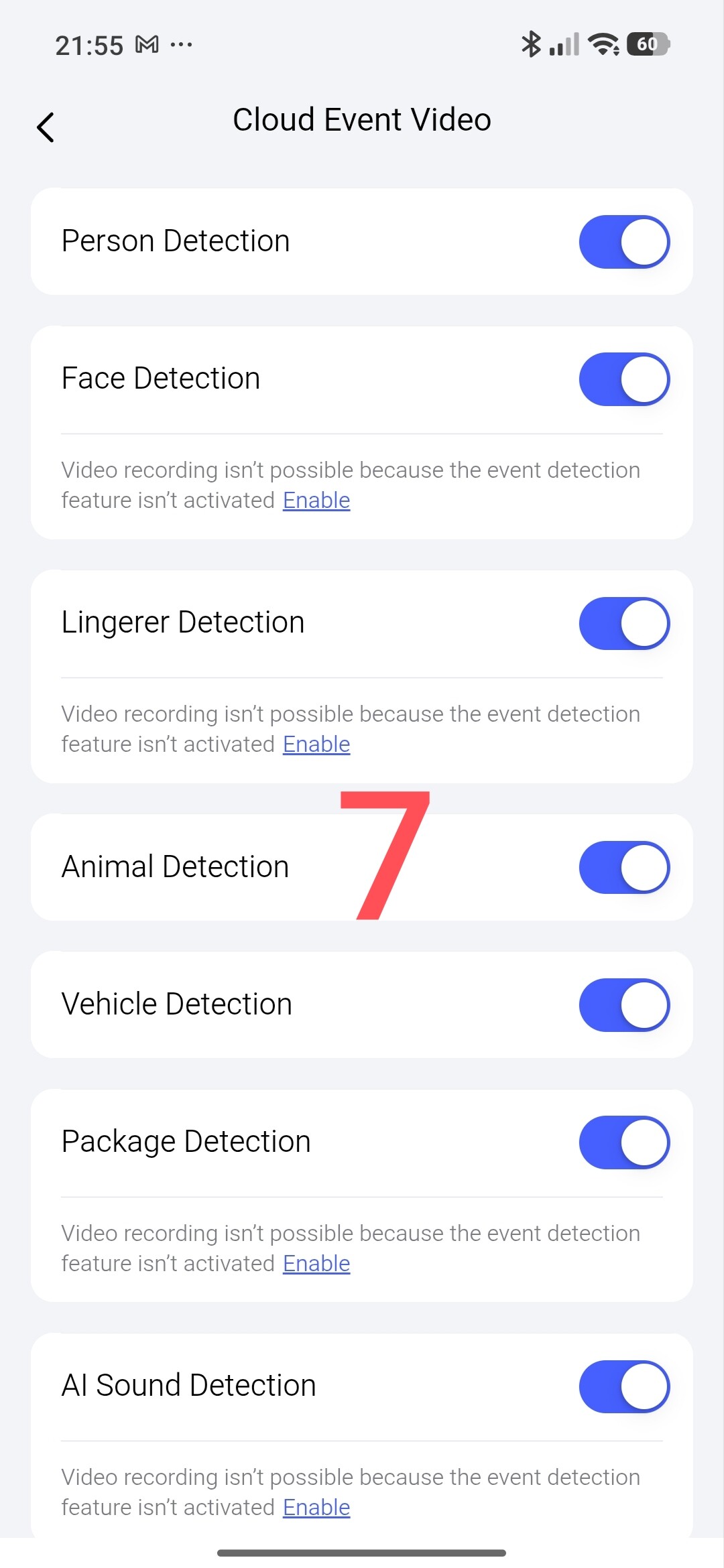The width and height of the screenshot is (724, 1568).
Task: Turn off Package Detection
Action: [624, 1142]
